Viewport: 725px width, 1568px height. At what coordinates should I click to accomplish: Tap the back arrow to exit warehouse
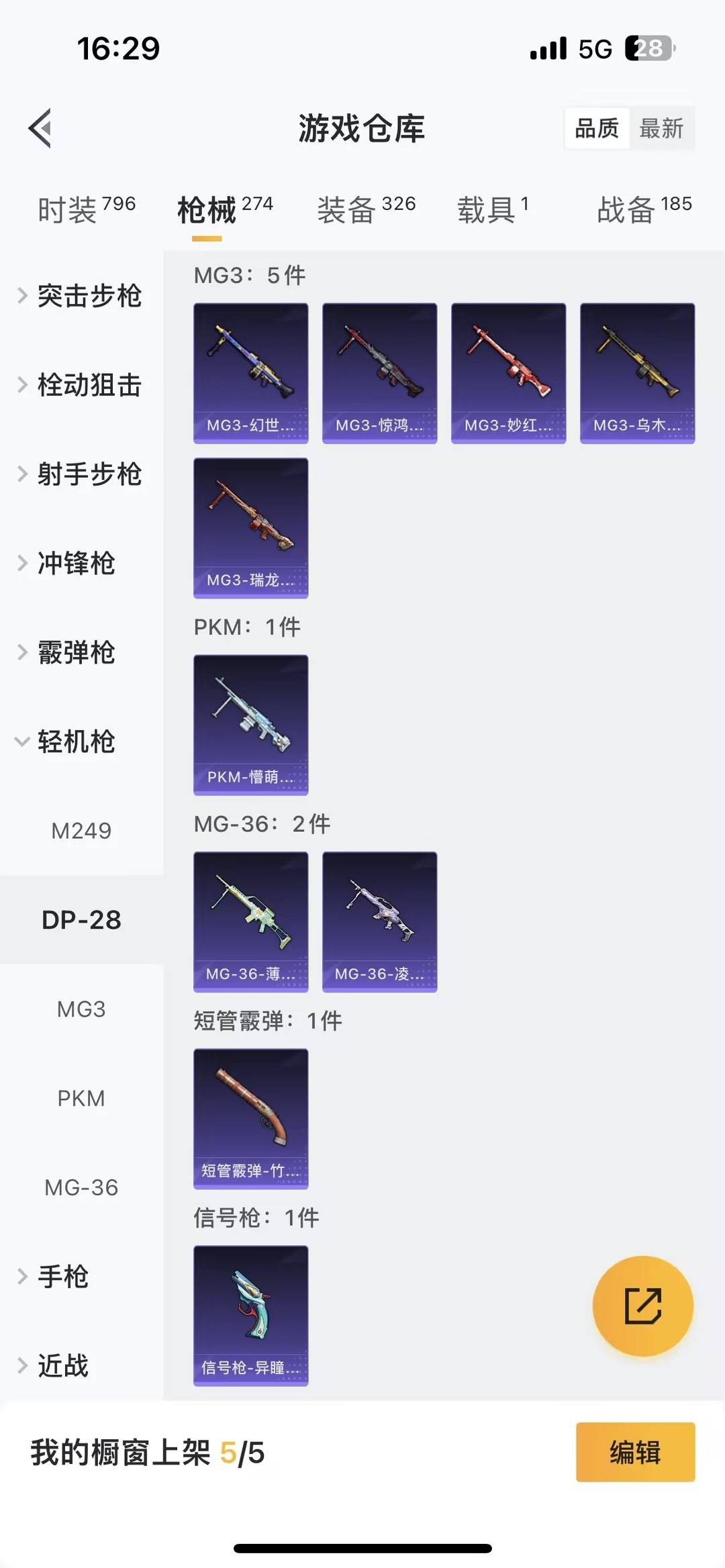[x=42, y=129]
